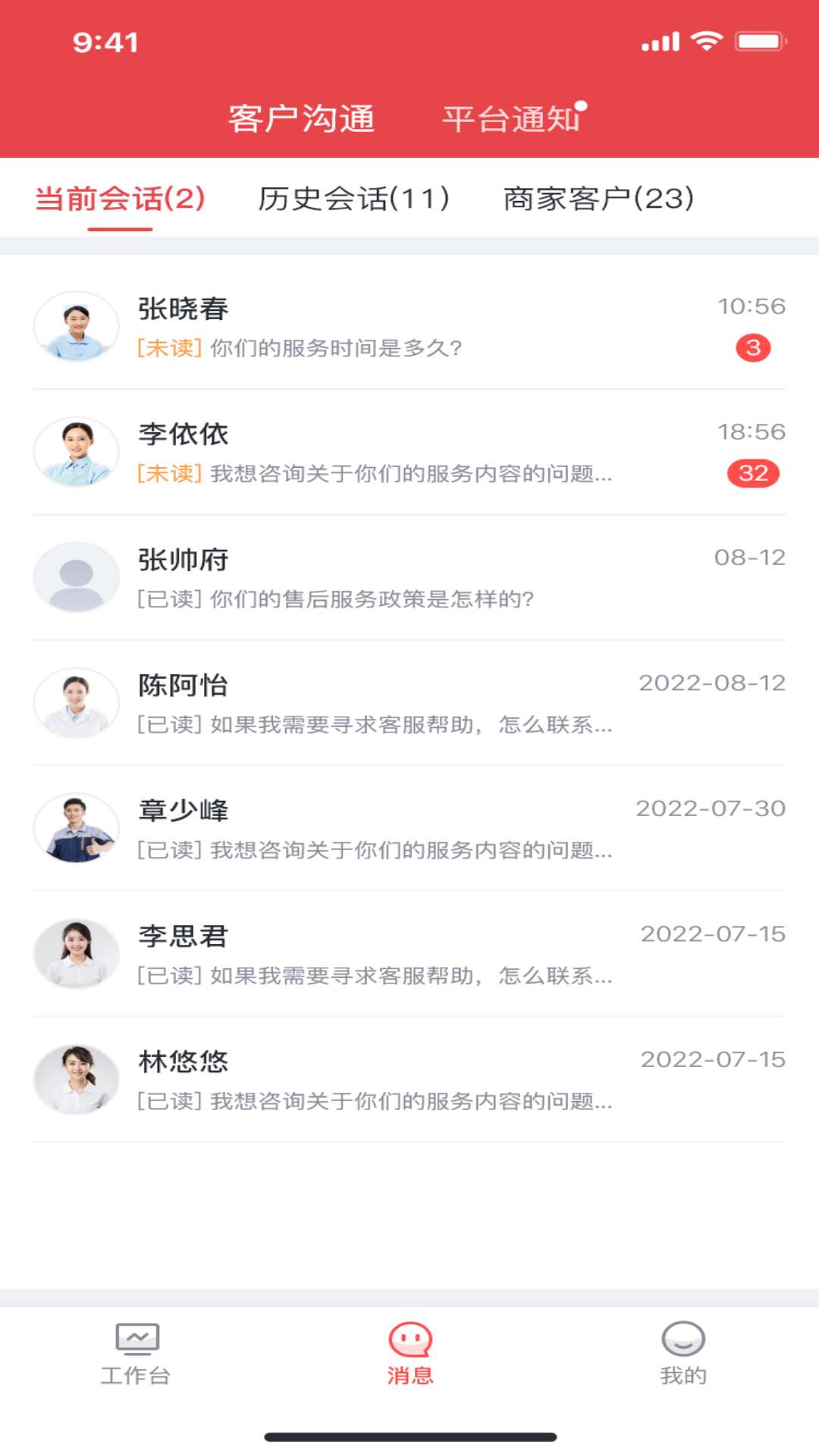Open the chat with 陈阿怡
The width and height of the screenshot is (819, 1456).
409,703
